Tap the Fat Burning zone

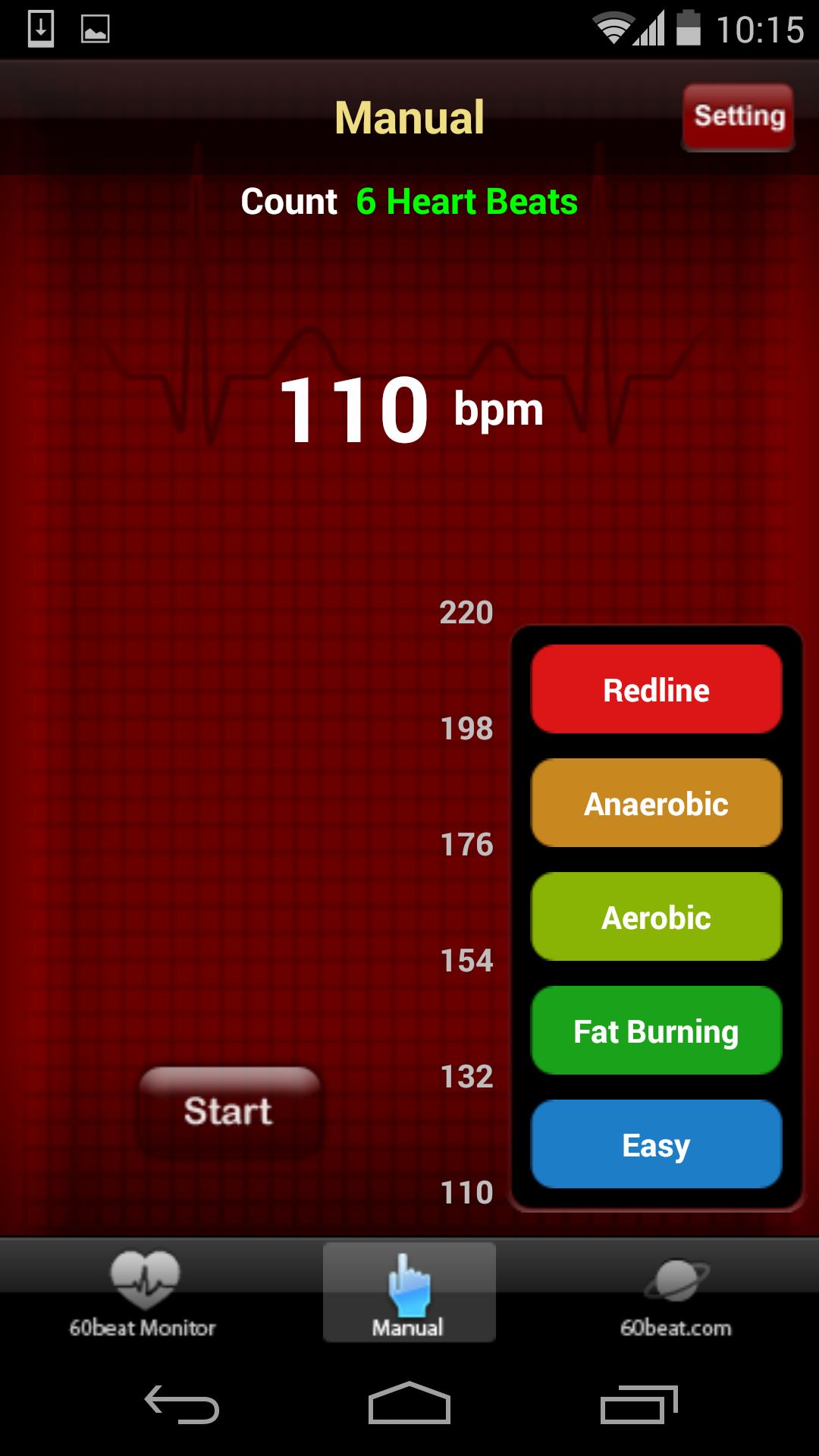click(x=656, y=1031)
